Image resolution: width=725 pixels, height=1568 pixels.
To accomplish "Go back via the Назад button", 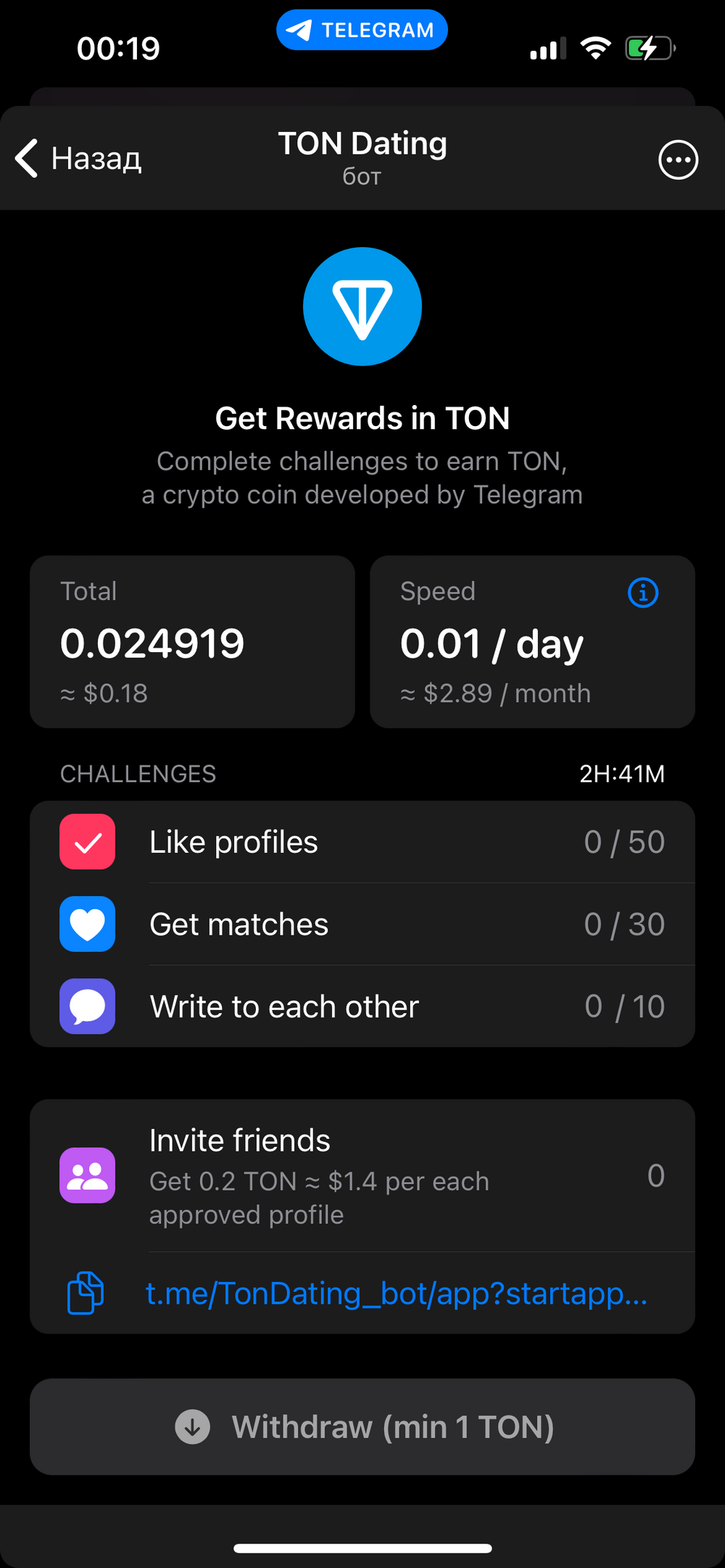I will [x=78, y=159].
